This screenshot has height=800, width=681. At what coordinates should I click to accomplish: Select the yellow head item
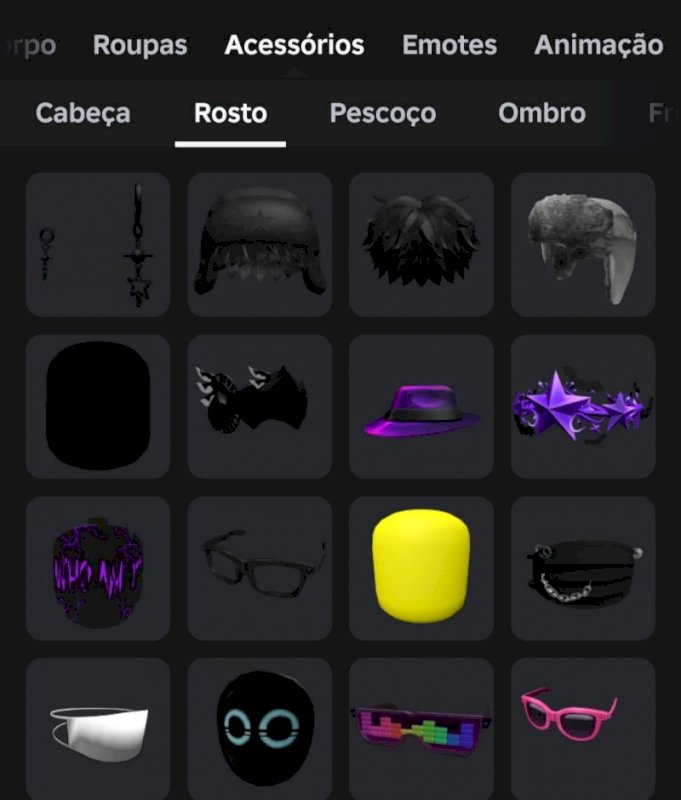click(421, 568)
